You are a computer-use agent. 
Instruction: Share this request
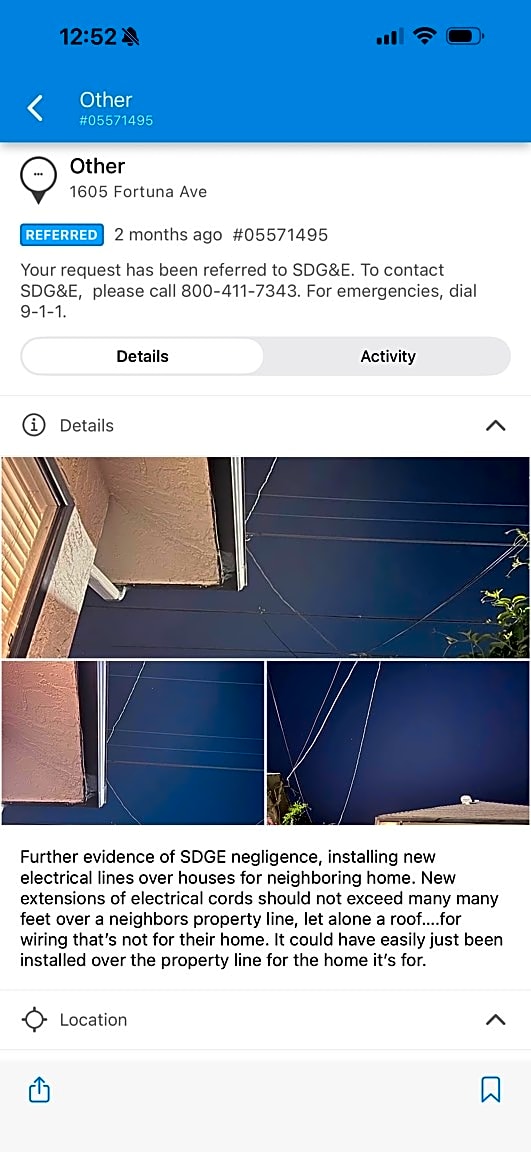click(x=39, y=1090)
